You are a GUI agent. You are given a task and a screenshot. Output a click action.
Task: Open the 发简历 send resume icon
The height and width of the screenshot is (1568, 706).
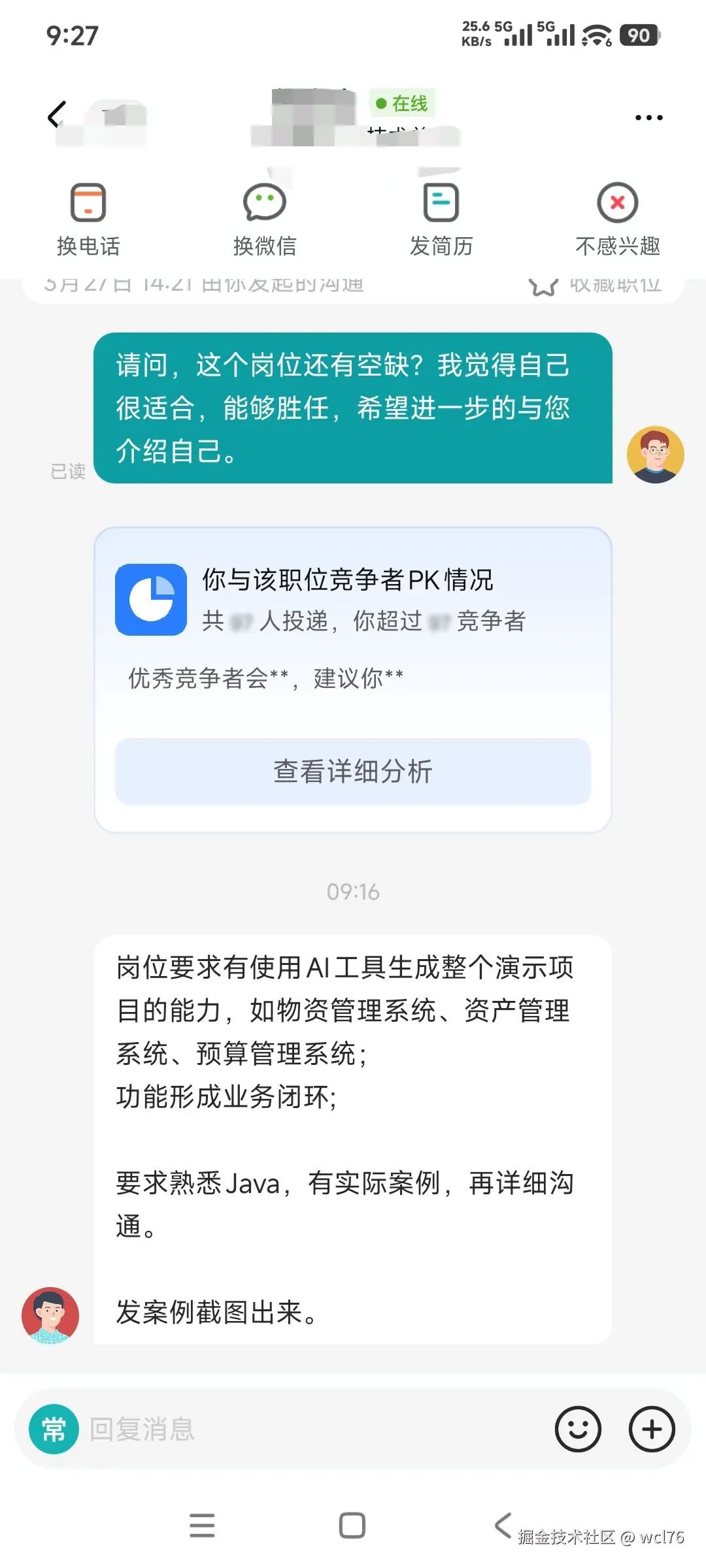[x=441, y=216]
